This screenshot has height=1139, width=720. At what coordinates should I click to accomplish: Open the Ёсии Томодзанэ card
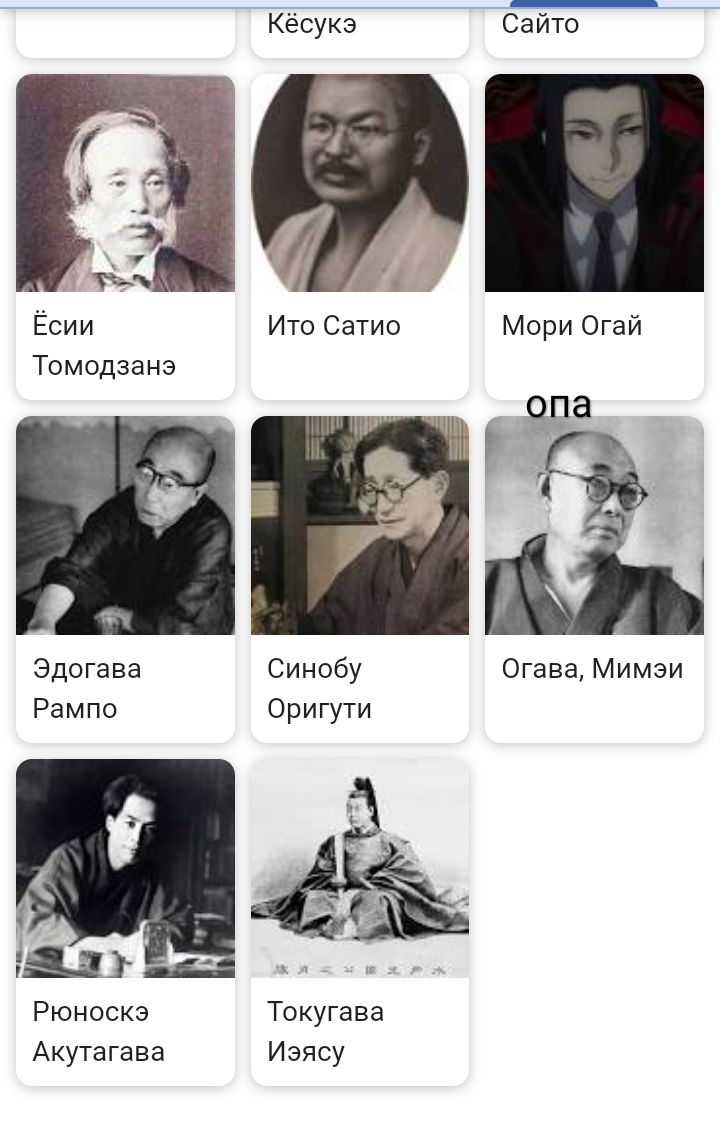(125, 236)
